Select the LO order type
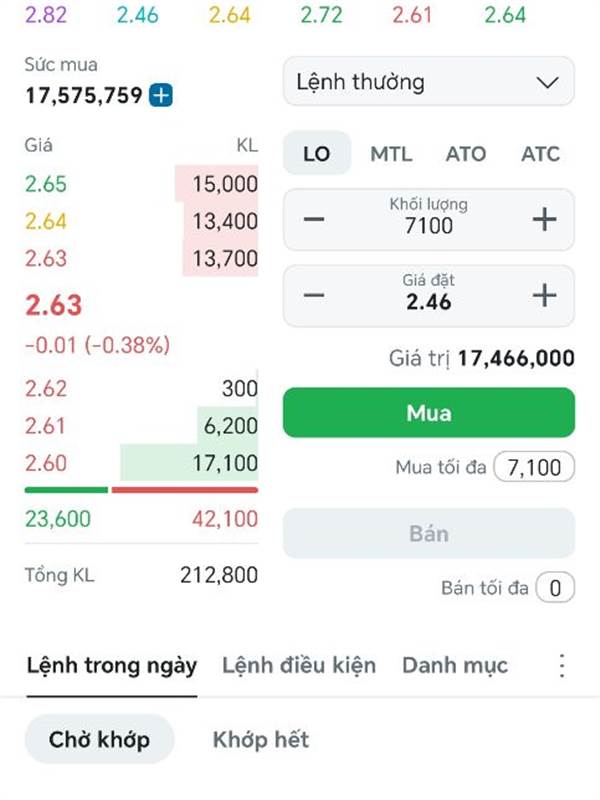Screen dimensions: 600x800 pyautogui.click(x=316, y=154)
